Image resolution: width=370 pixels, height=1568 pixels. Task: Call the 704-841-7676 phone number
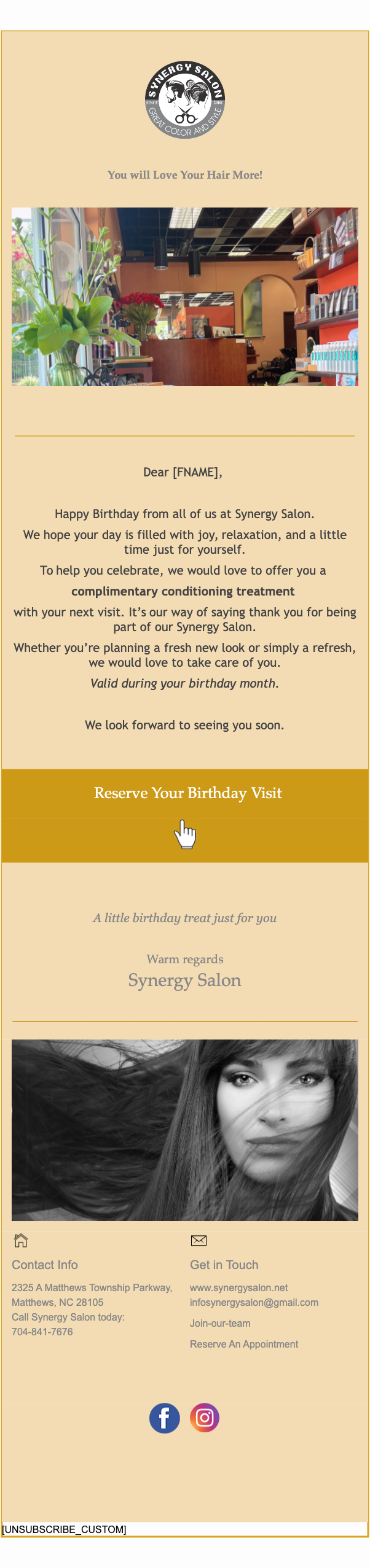point(42,1332)
